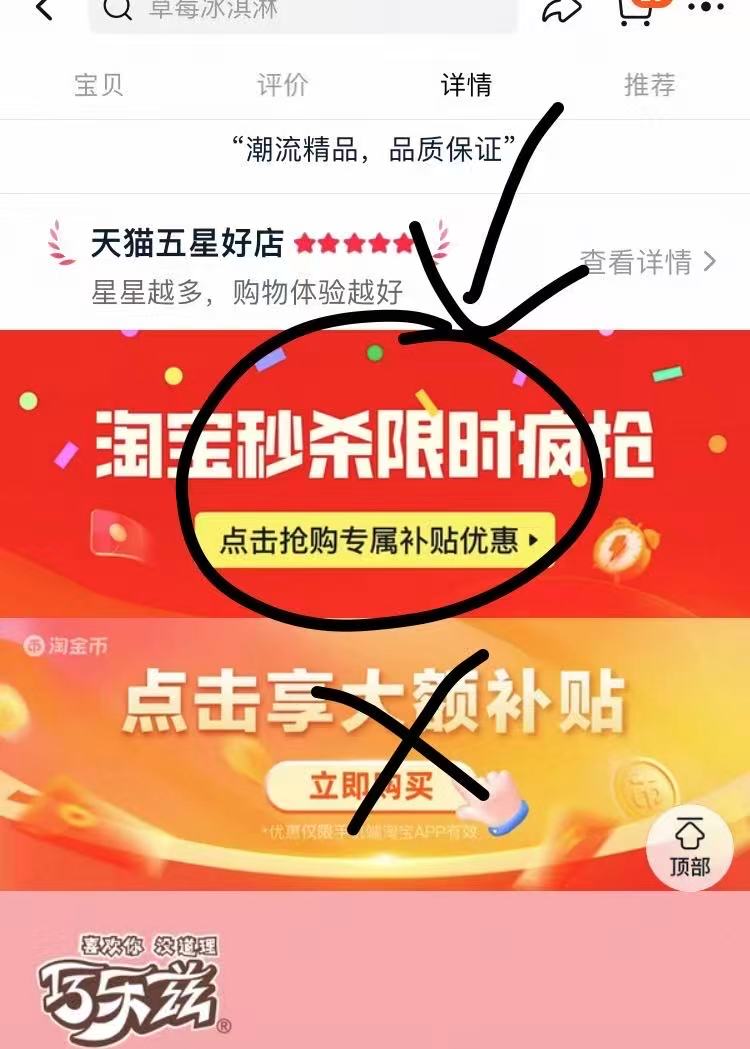Screen dimensions: 750x1049
Task: Open the three-dot overflow menu
Action: 708,9
